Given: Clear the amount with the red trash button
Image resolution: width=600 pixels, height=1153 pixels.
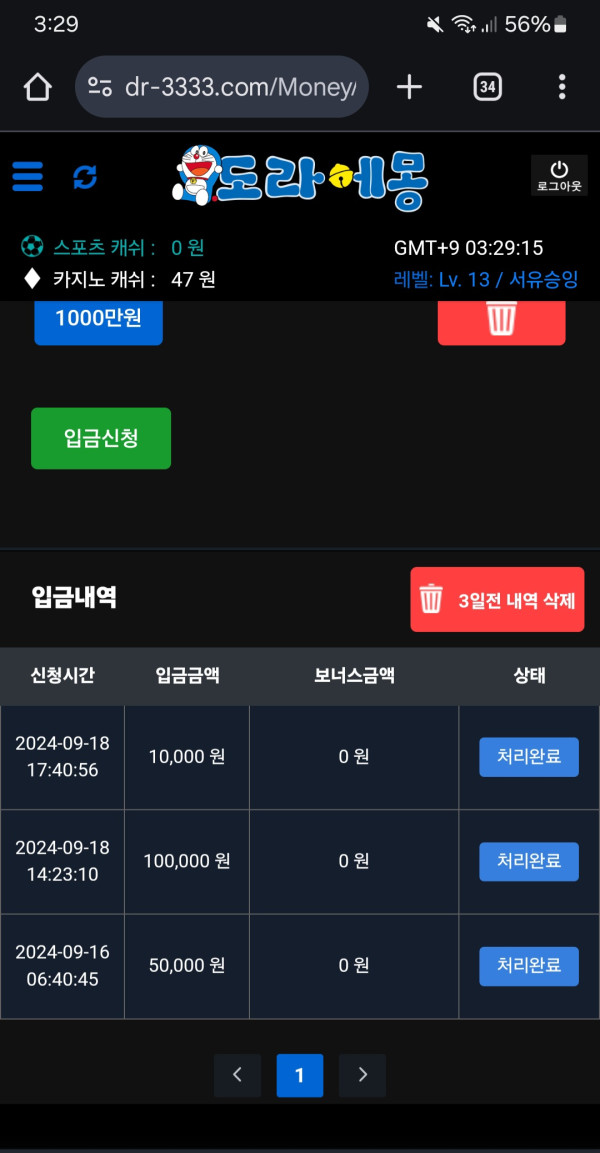Looking at the screenshot, I should (x=501, y=320).
